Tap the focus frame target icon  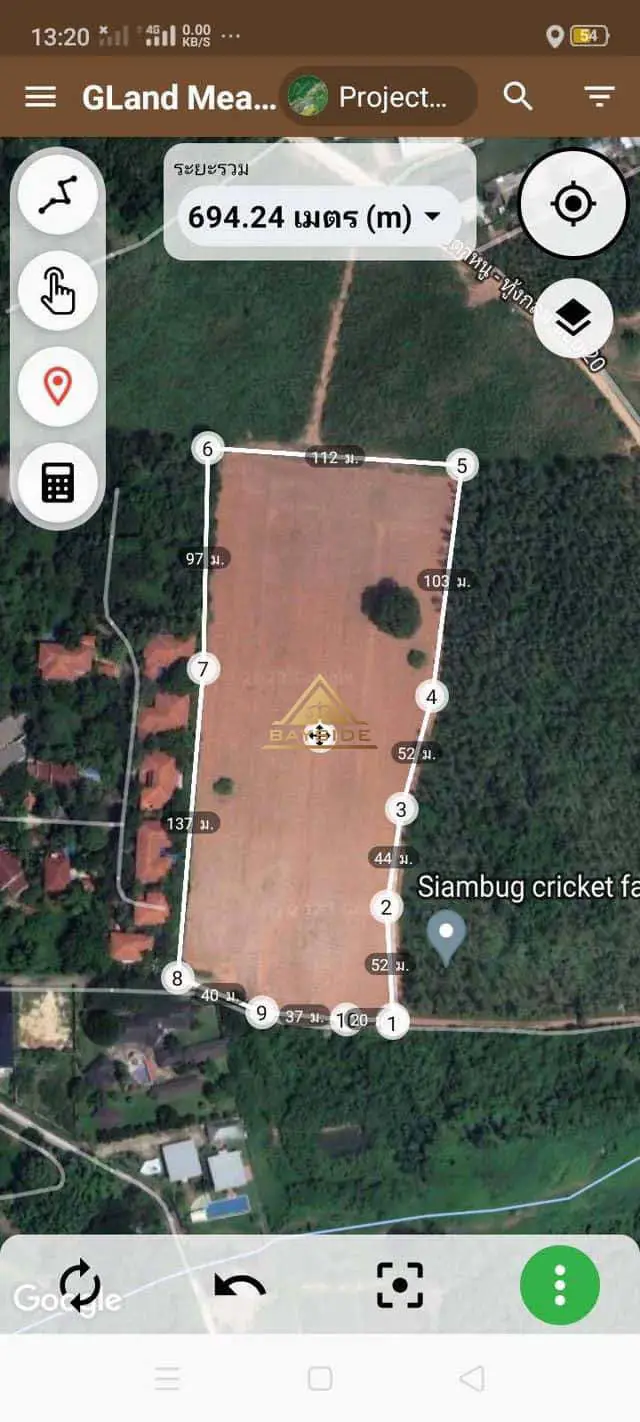400,1285
